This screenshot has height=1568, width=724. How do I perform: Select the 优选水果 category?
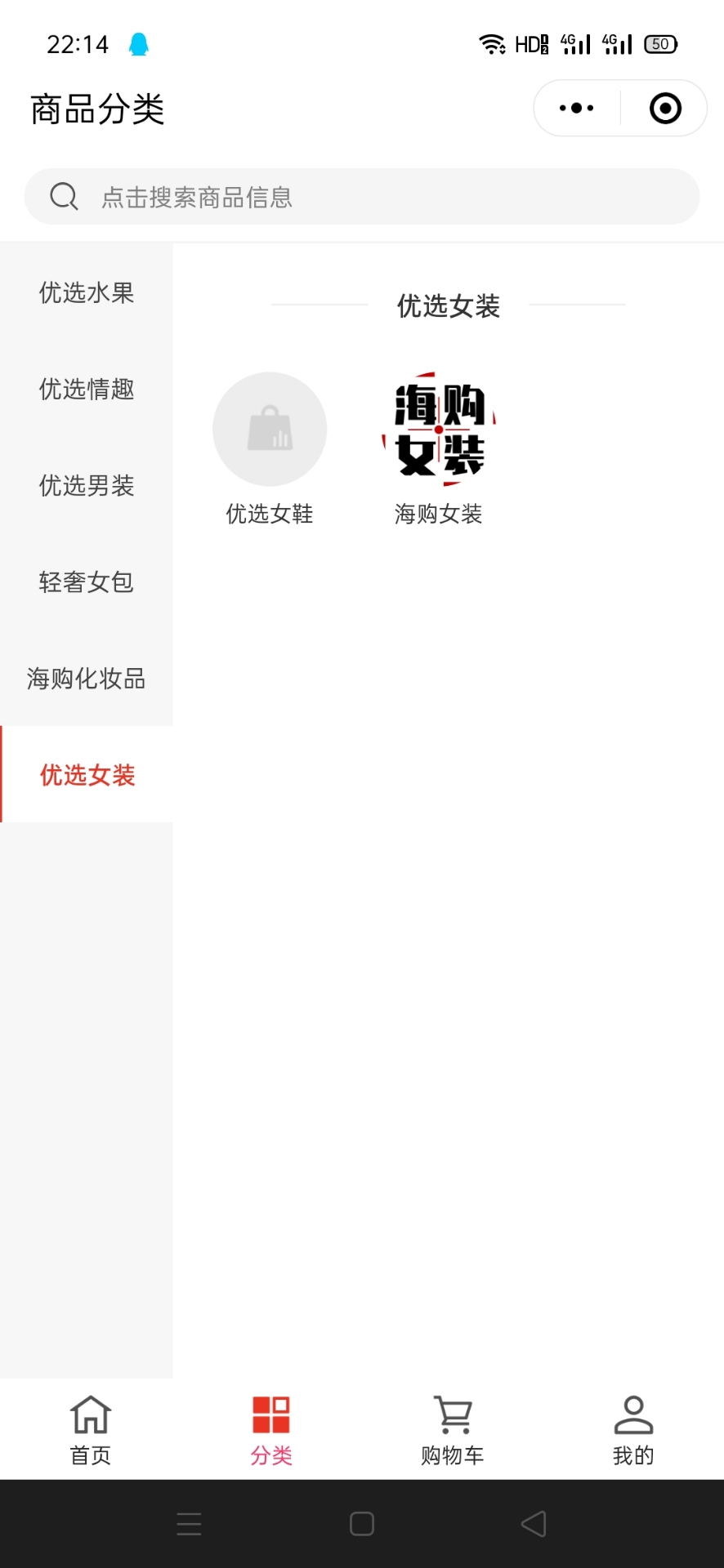pos(87,292)
